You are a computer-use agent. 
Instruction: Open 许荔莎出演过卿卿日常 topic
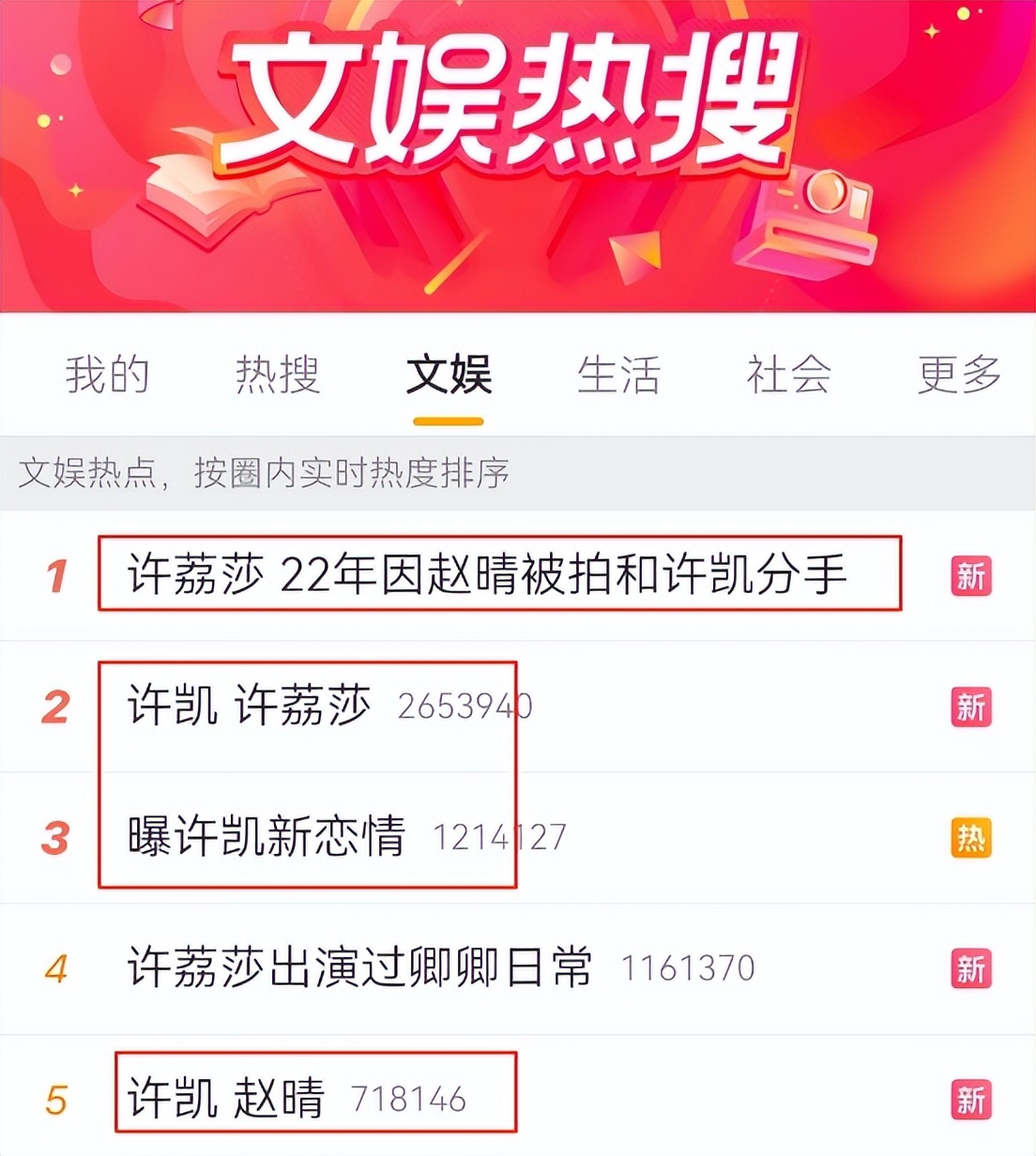(x=360, y=967)
